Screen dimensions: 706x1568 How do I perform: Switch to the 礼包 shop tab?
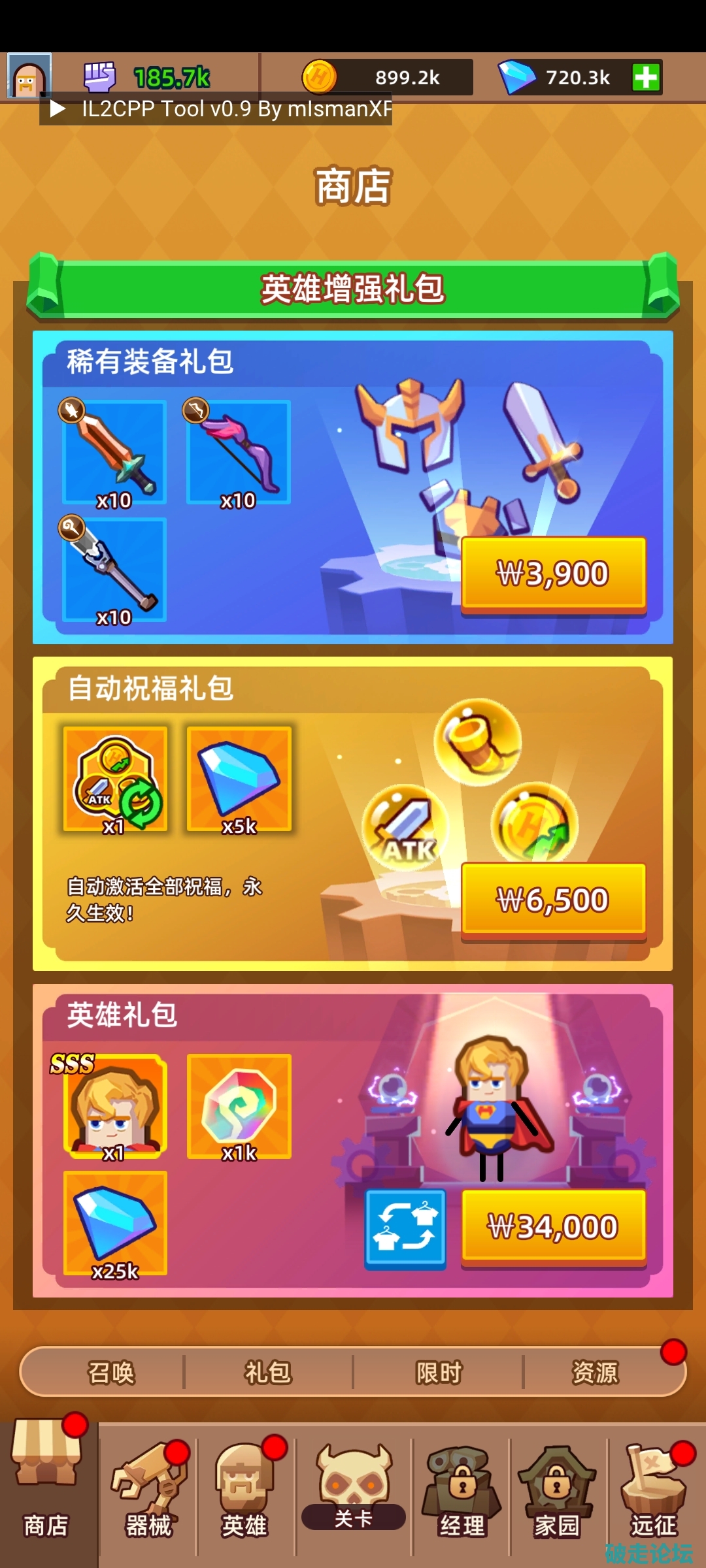[268, 1372]
